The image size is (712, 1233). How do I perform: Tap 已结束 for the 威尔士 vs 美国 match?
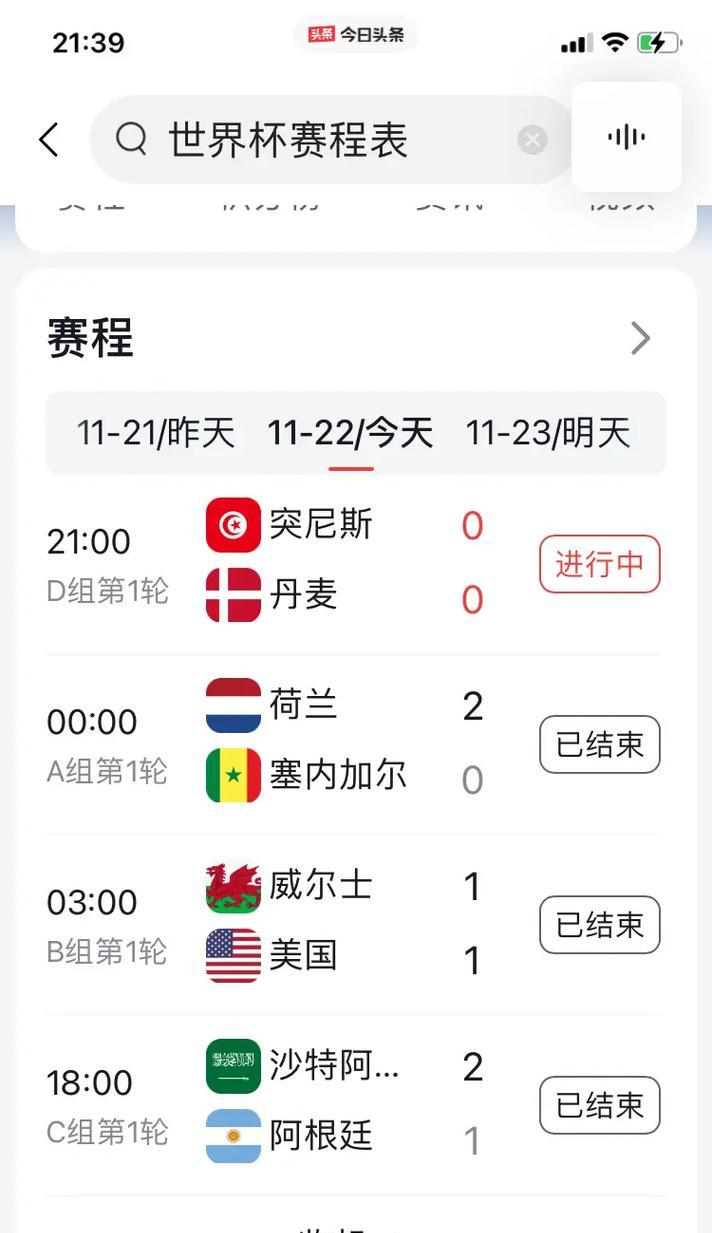(x=600, y=925)
